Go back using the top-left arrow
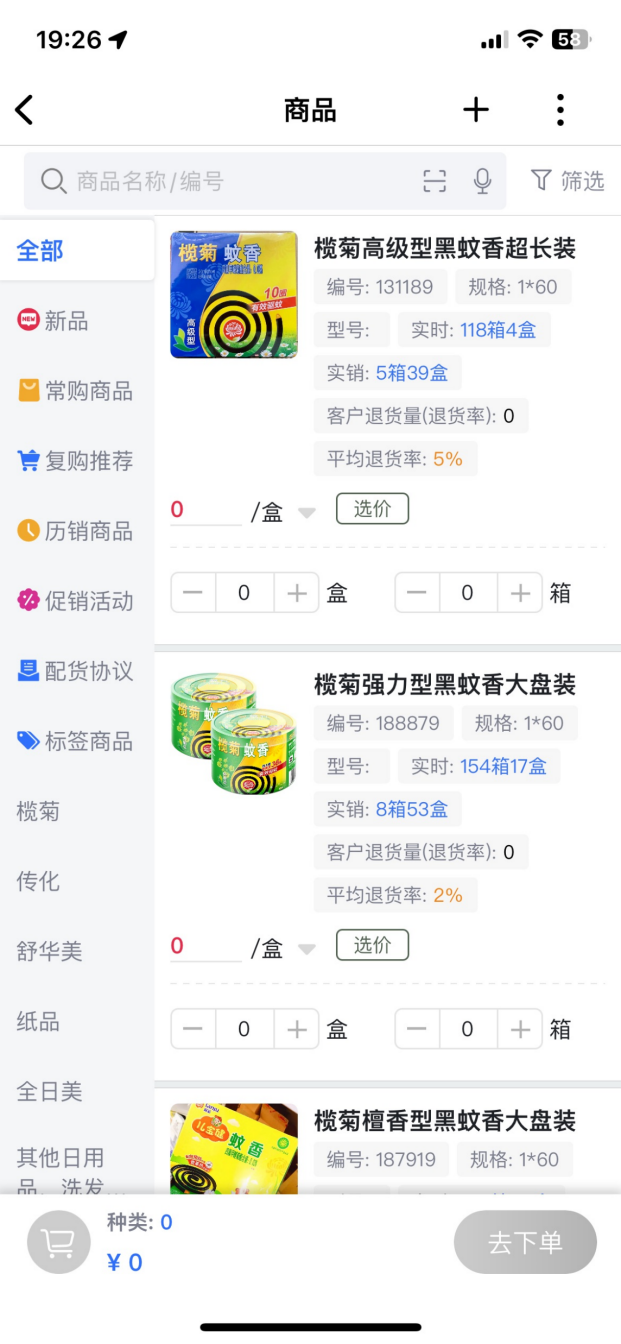 click(25, 110)
